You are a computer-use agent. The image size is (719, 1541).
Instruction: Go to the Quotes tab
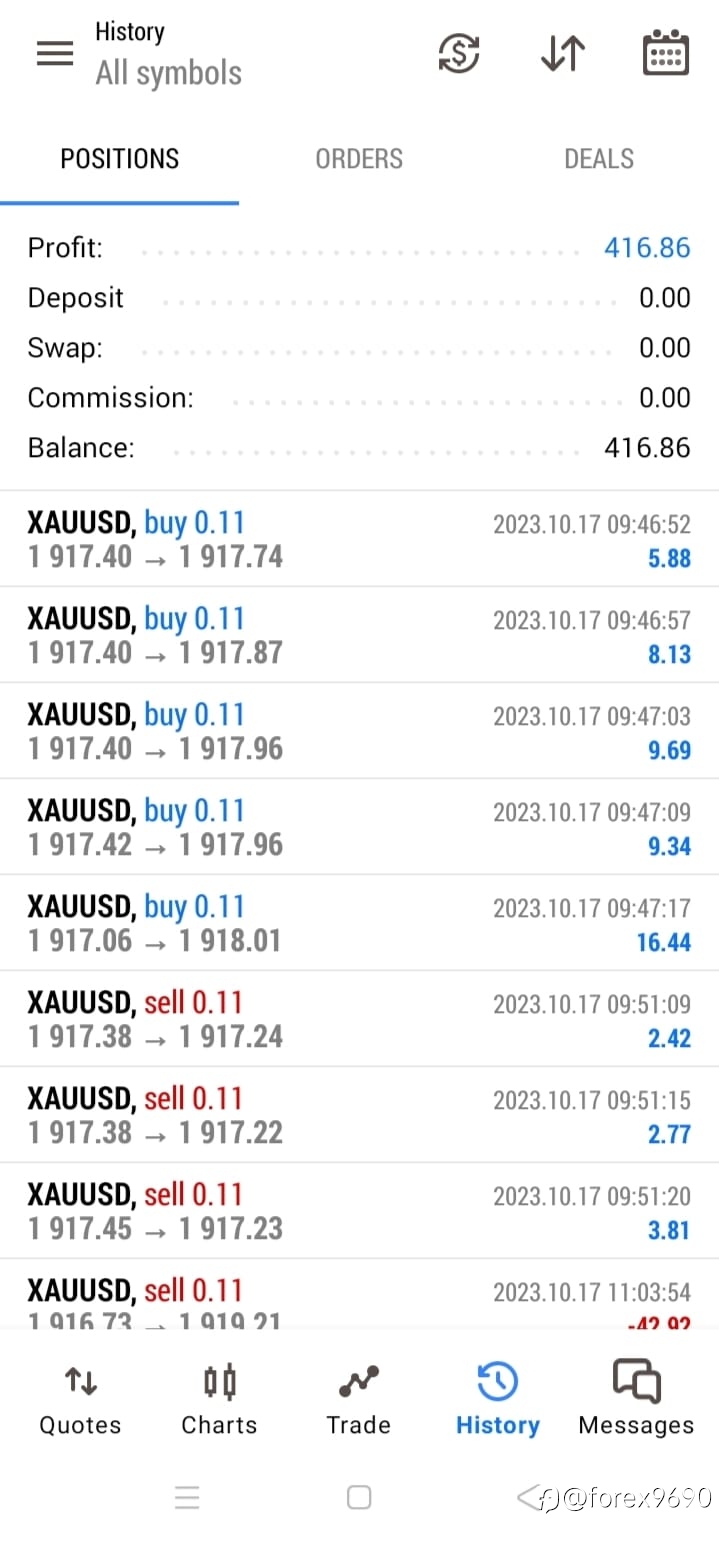pos(80,1399)
